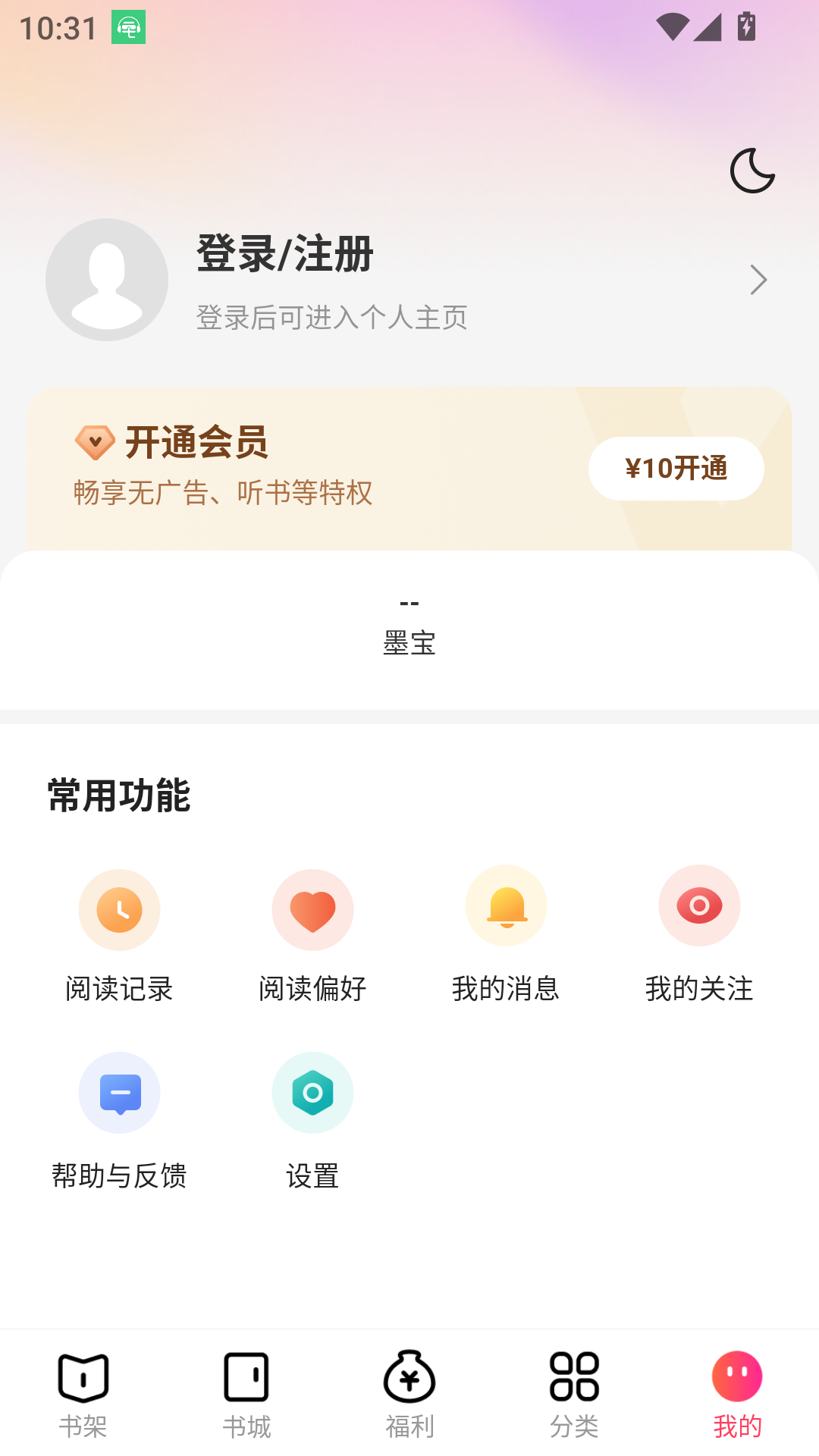Tap the 墨宝 balance counter
The width and height of the screenshot is (819, 1456).
pyautogui.click(x=409, y=622)
